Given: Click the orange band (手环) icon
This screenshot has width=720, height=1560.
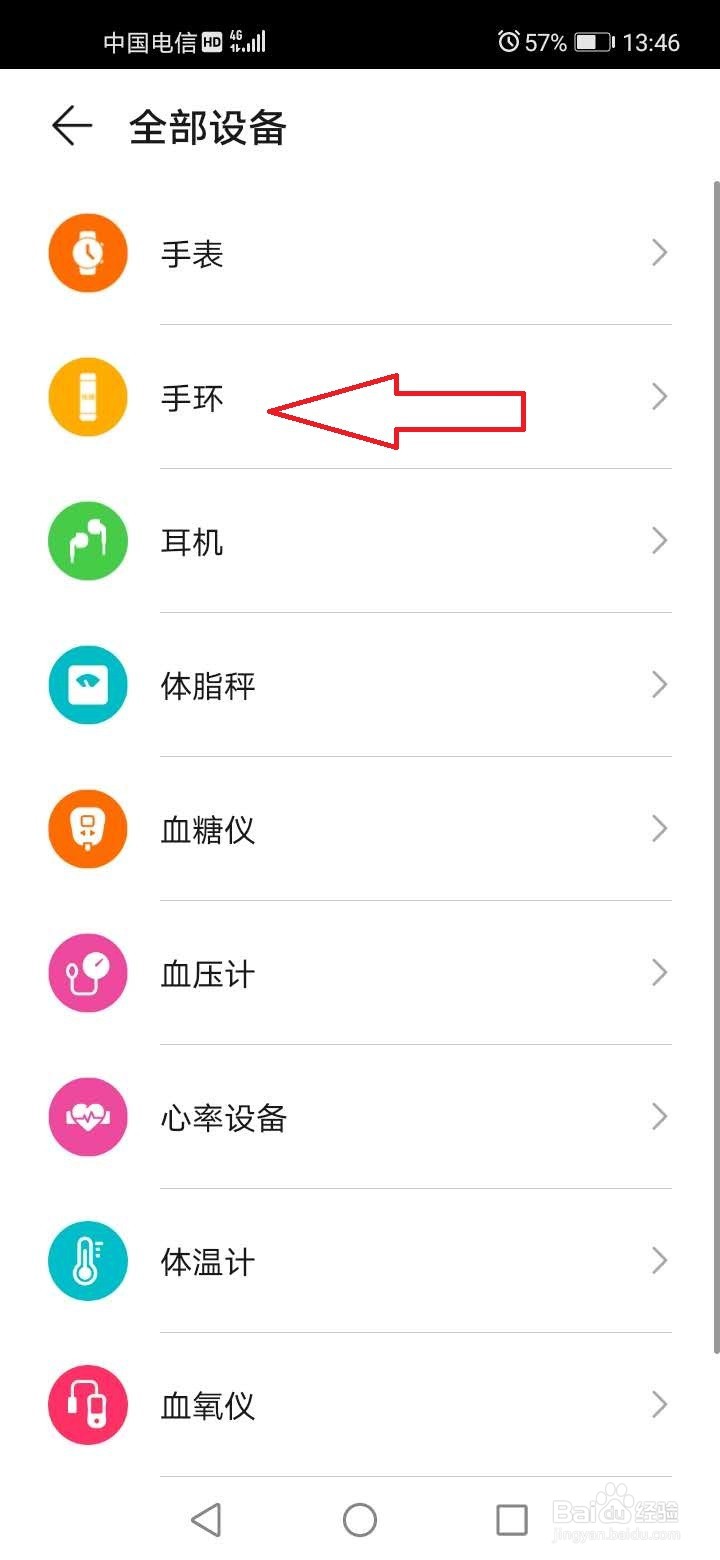Looking at the screenshot, I should click(88, 397).
